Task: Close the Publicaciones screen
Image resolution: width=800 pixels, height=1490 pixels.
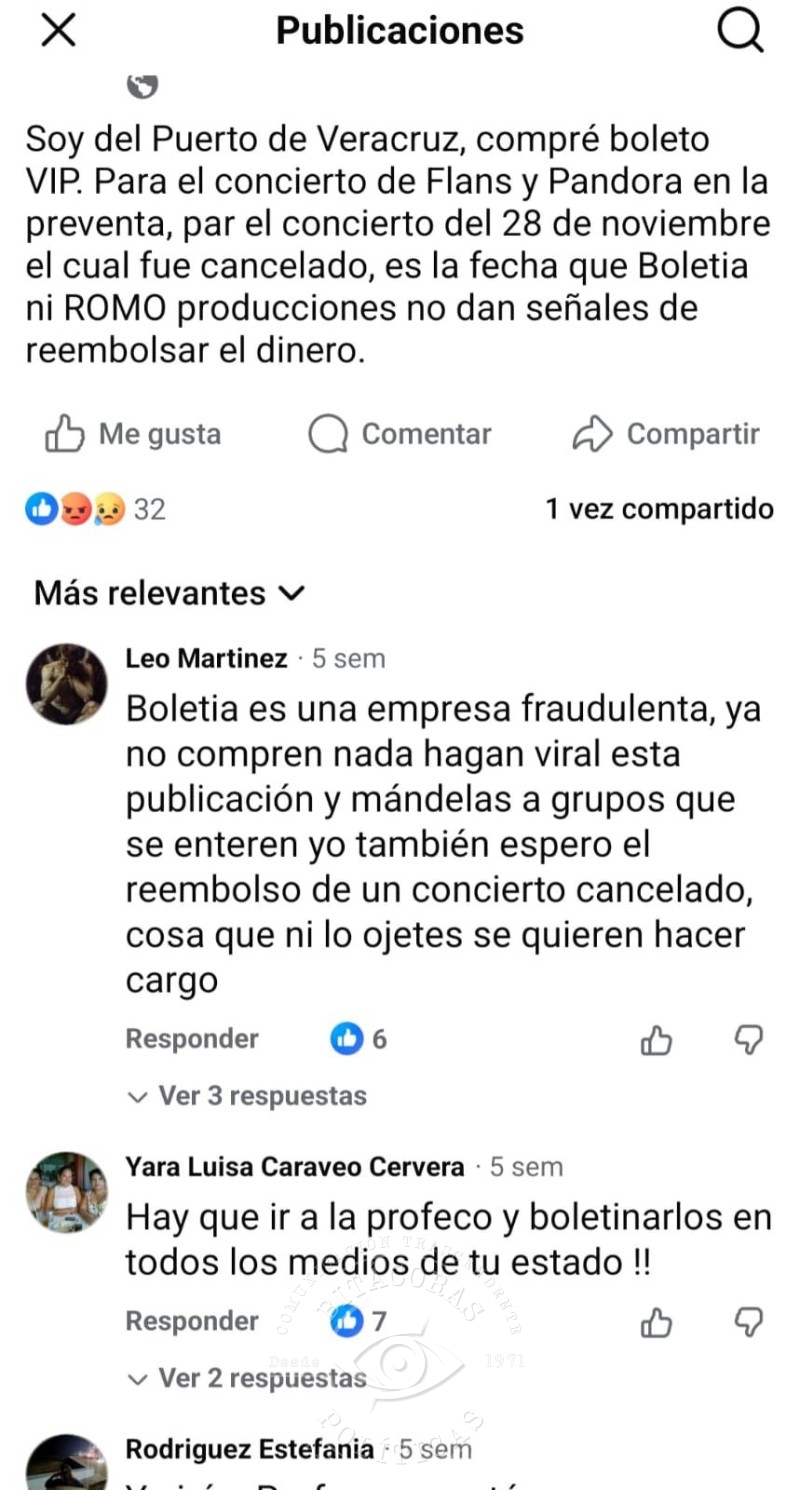Action: click(x=58, y=31)
